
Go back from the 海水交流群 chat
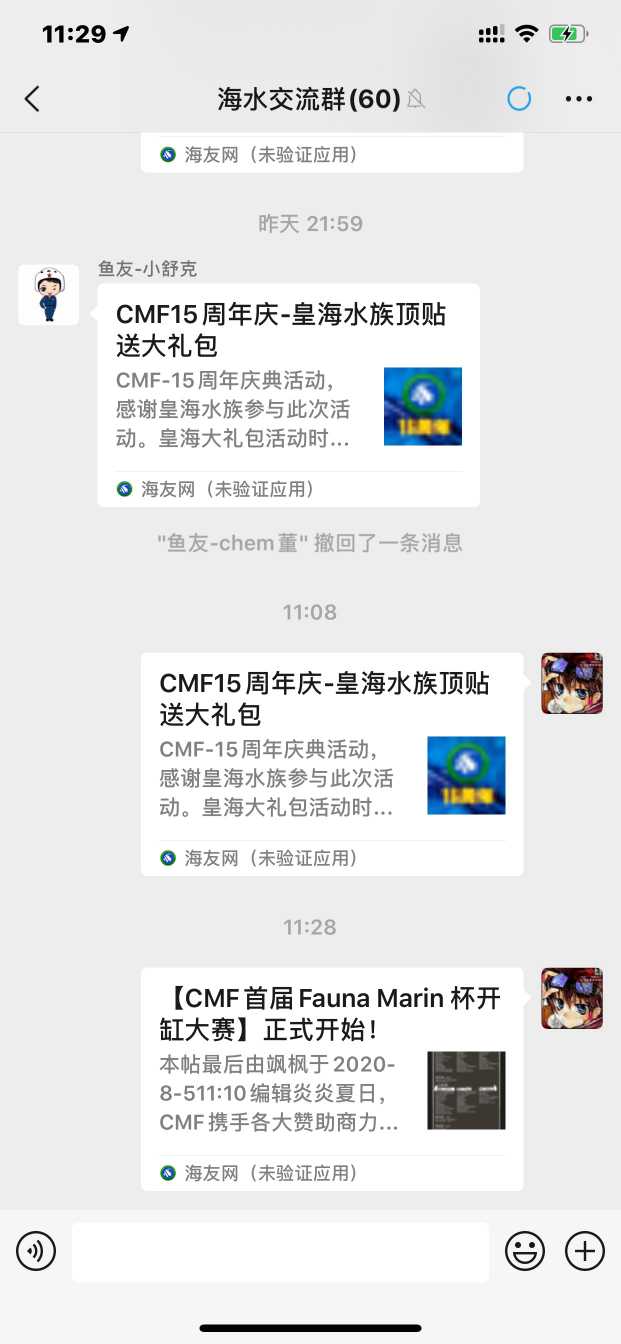[x=33, y=98]
